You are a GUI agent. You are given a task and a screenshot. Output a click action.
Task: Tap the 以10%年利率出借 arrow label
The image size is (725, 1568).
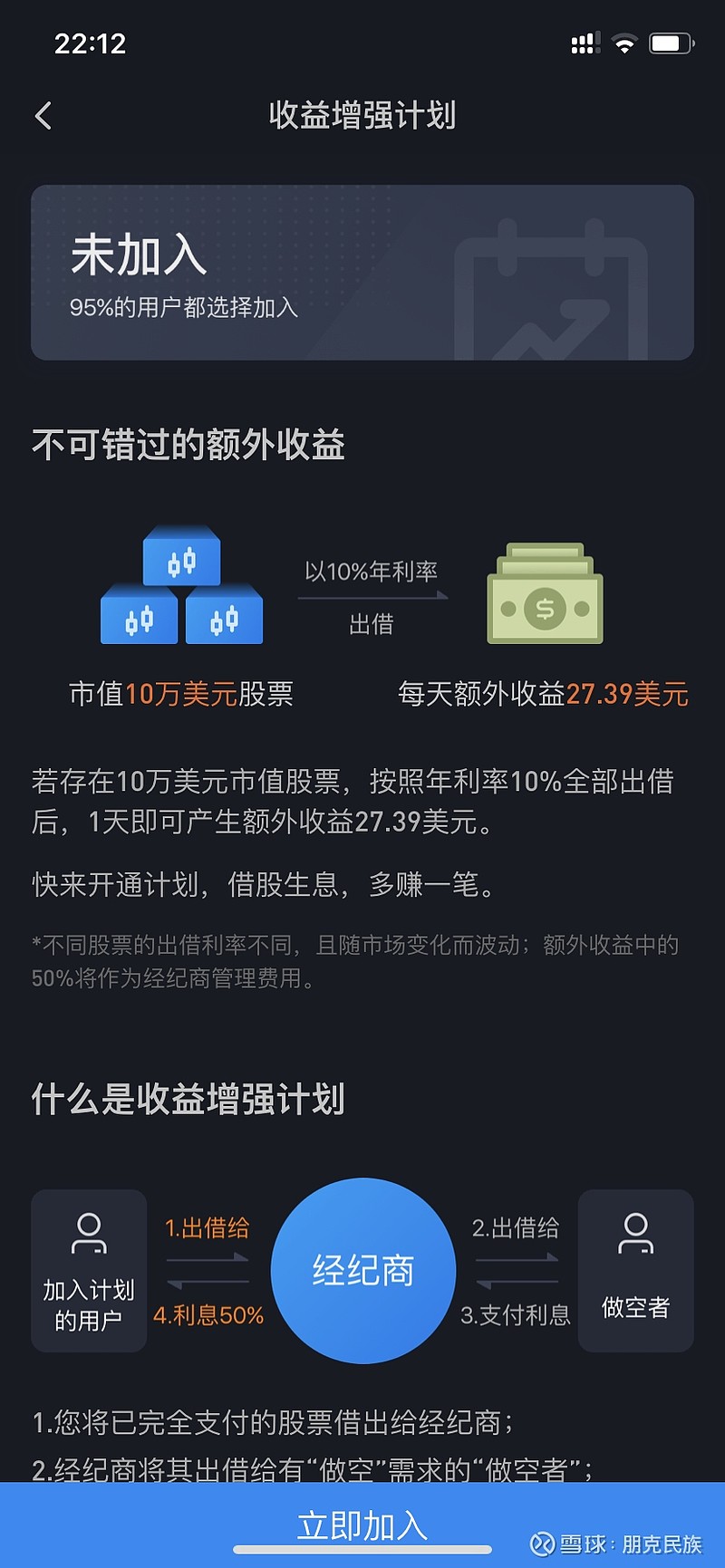tap(372, 595)
